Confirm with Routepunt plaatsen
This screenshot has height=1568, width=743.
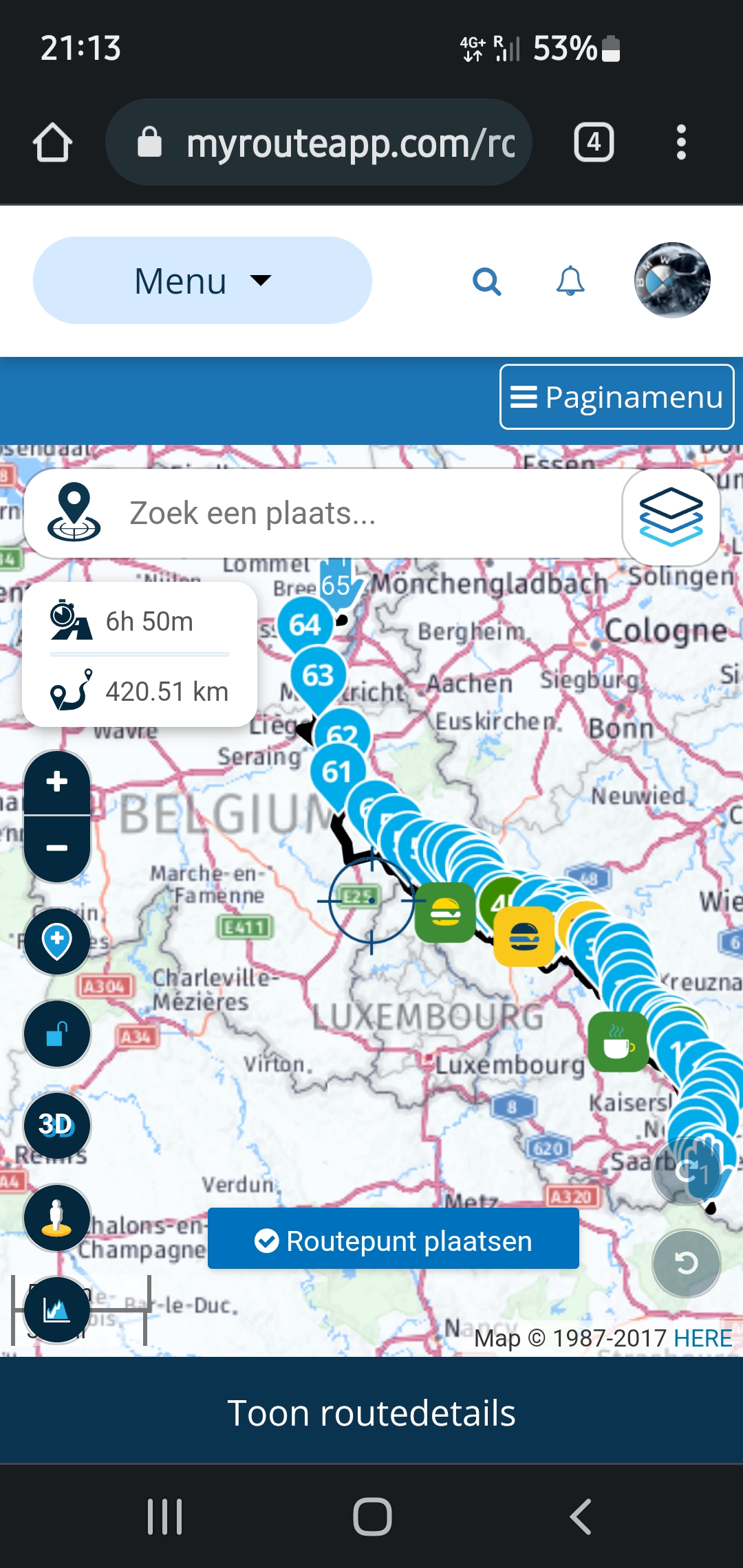(x=394, y=1241)
